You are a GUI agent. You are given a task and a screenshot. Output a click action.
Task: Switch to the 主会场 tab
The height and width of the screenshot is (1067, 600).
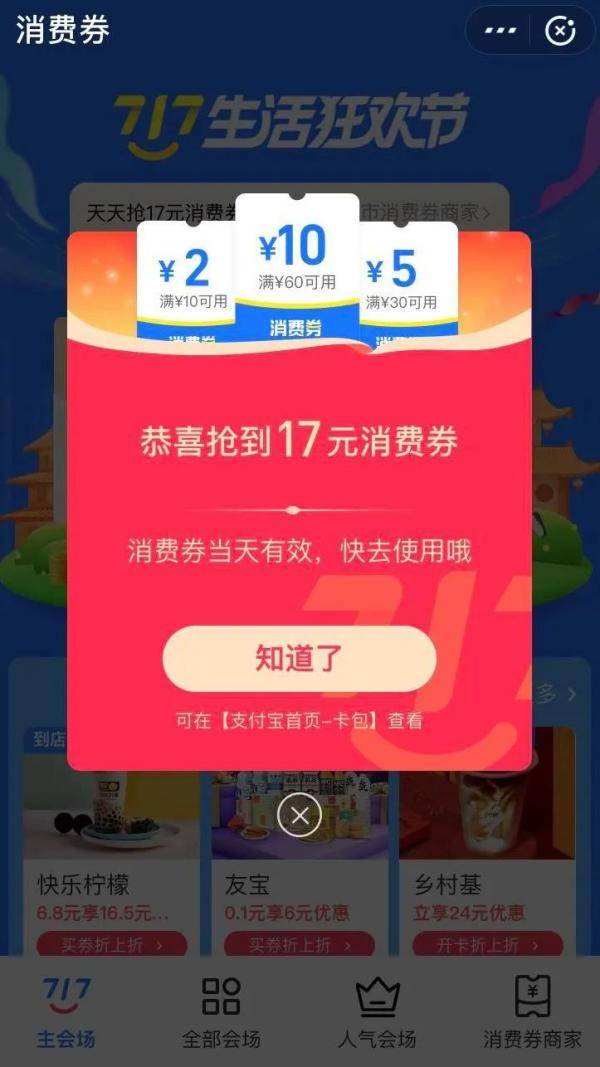pos(66,1012)
